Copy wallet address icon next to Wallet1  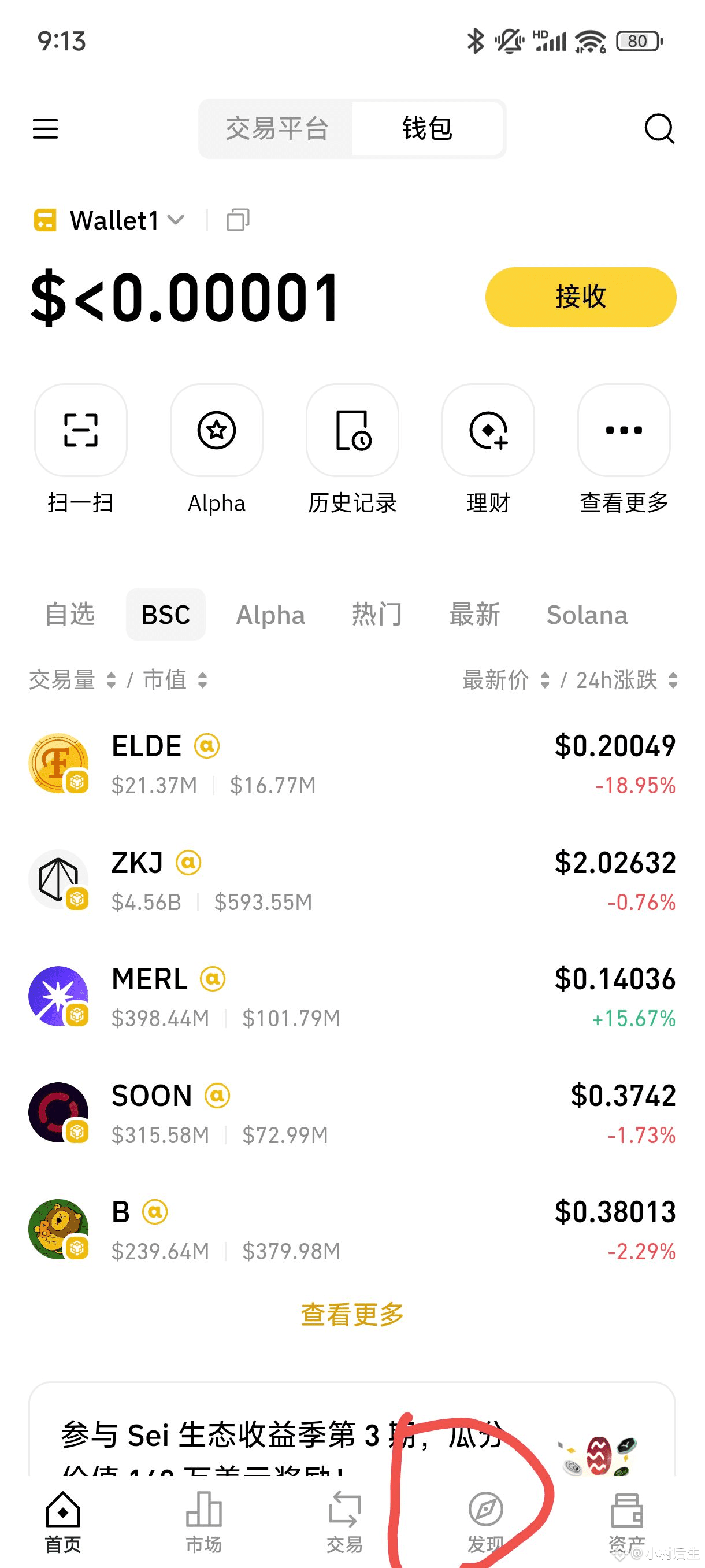point(238,220)
